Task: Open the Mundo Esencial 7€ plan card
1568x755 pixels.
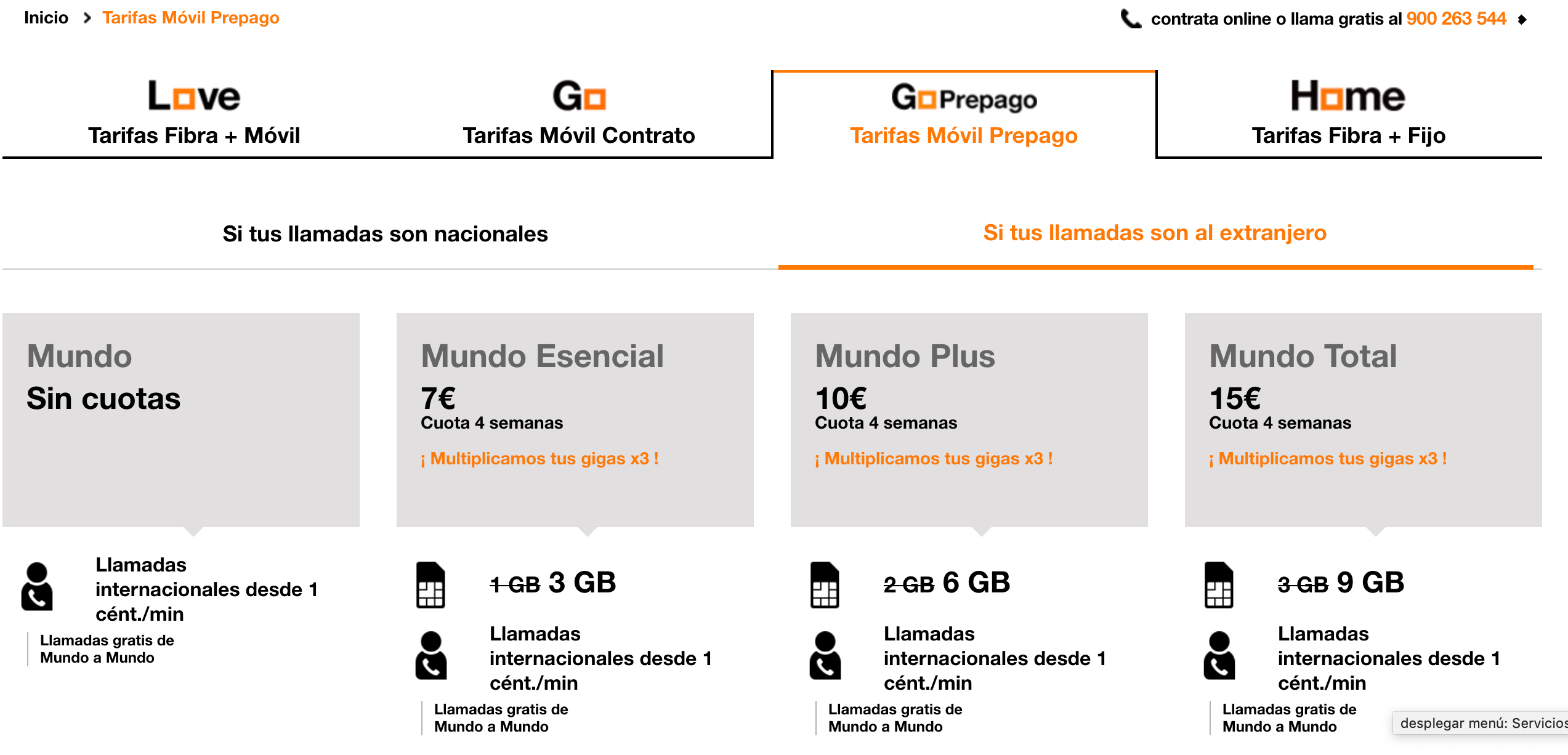Action: [575, 419]
